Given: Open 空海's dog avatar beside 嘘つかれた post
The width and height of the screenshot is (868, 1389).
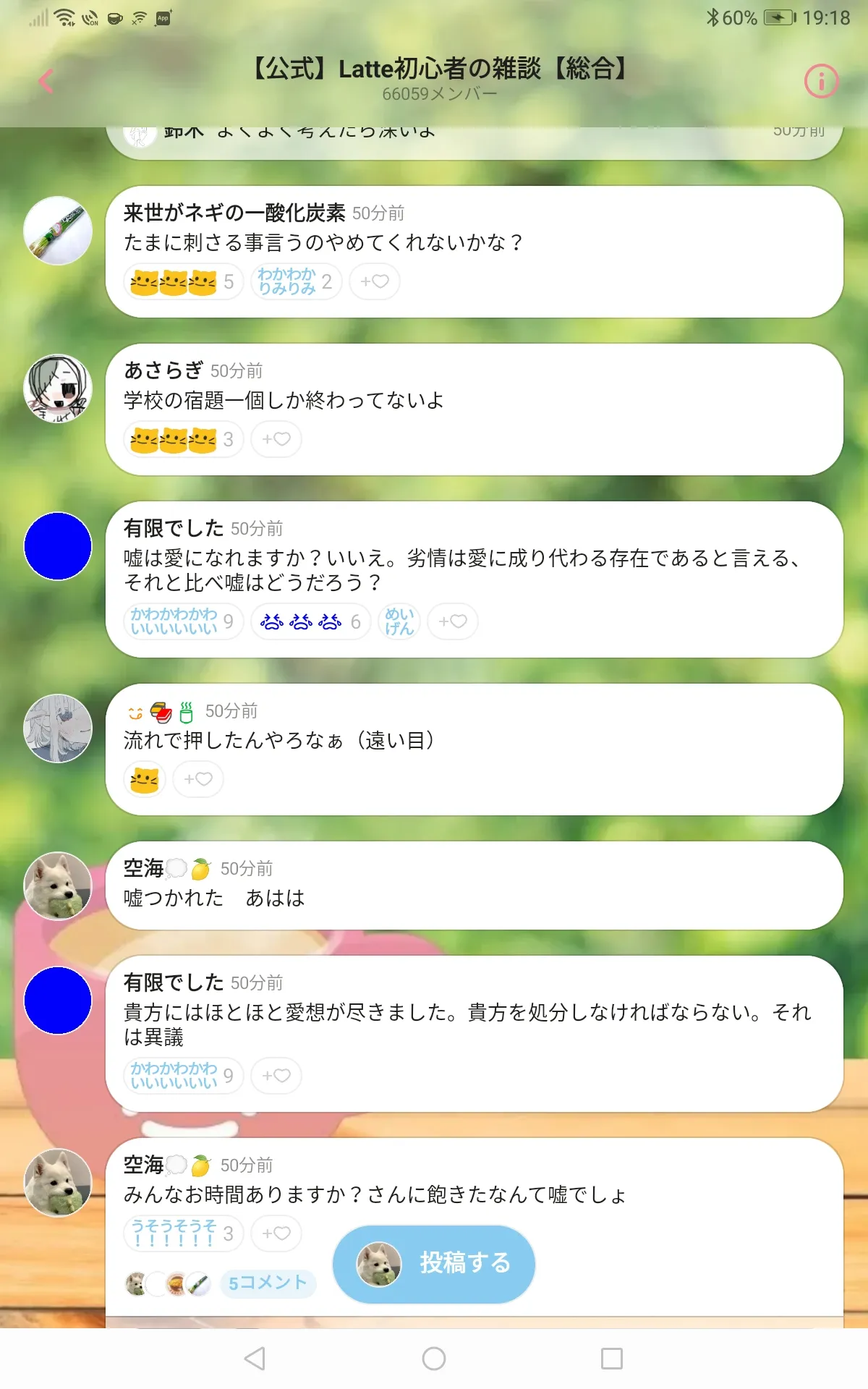Looking at the screenshot, I should tap(58, 886).
